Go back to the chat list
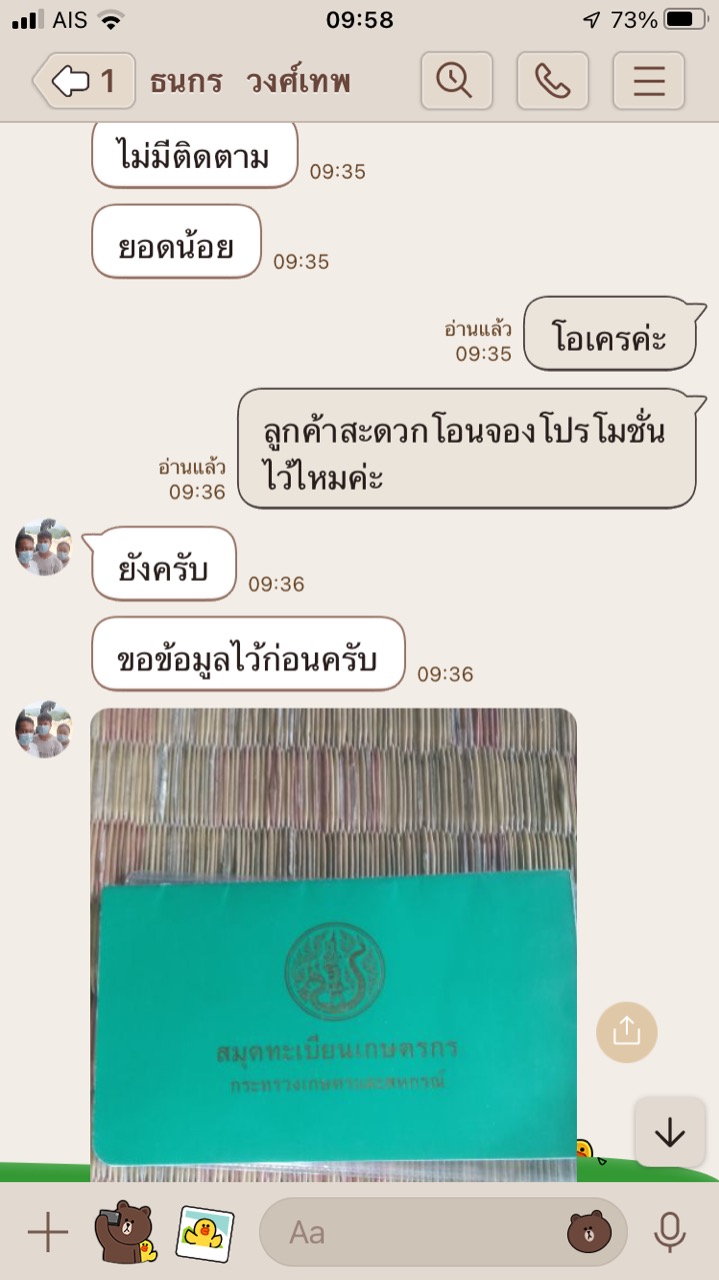The image size is (719, 1280). click(84, 81)
